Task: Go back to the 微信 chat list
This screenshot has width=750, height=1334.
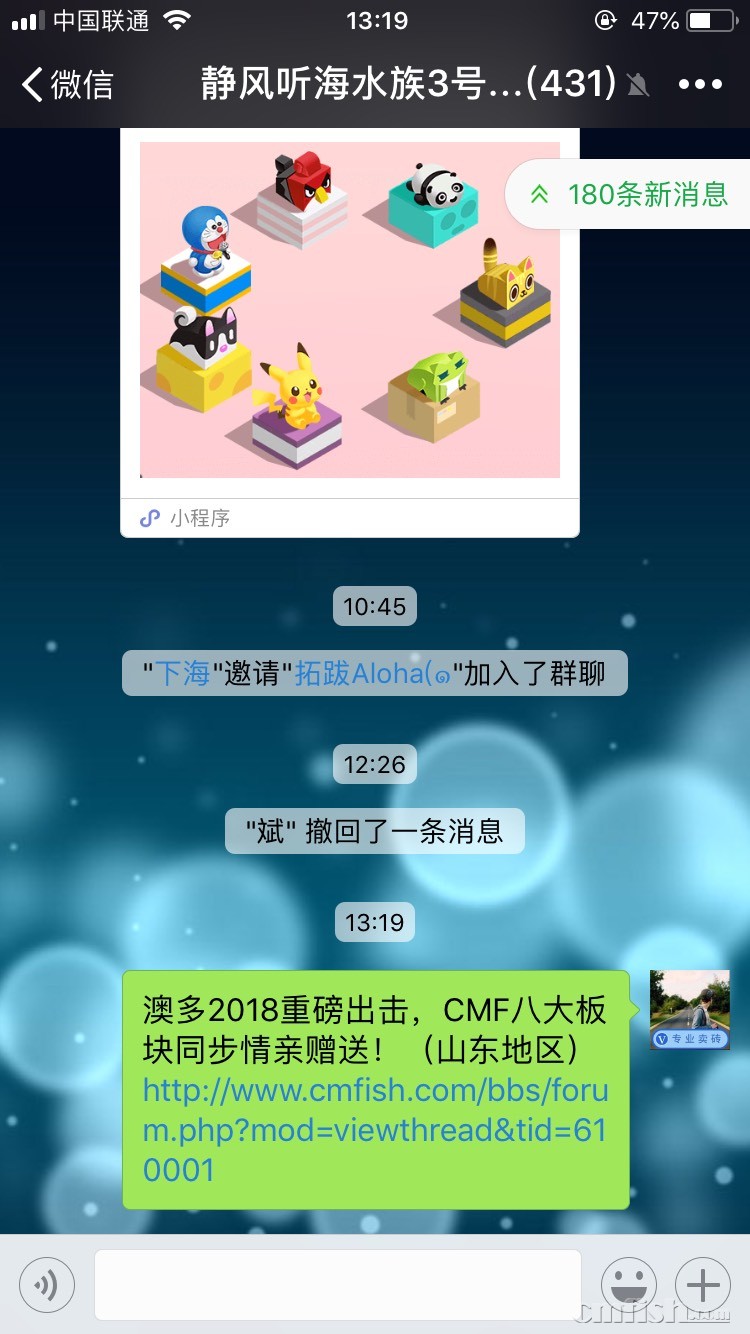Action: pos(68,85)
